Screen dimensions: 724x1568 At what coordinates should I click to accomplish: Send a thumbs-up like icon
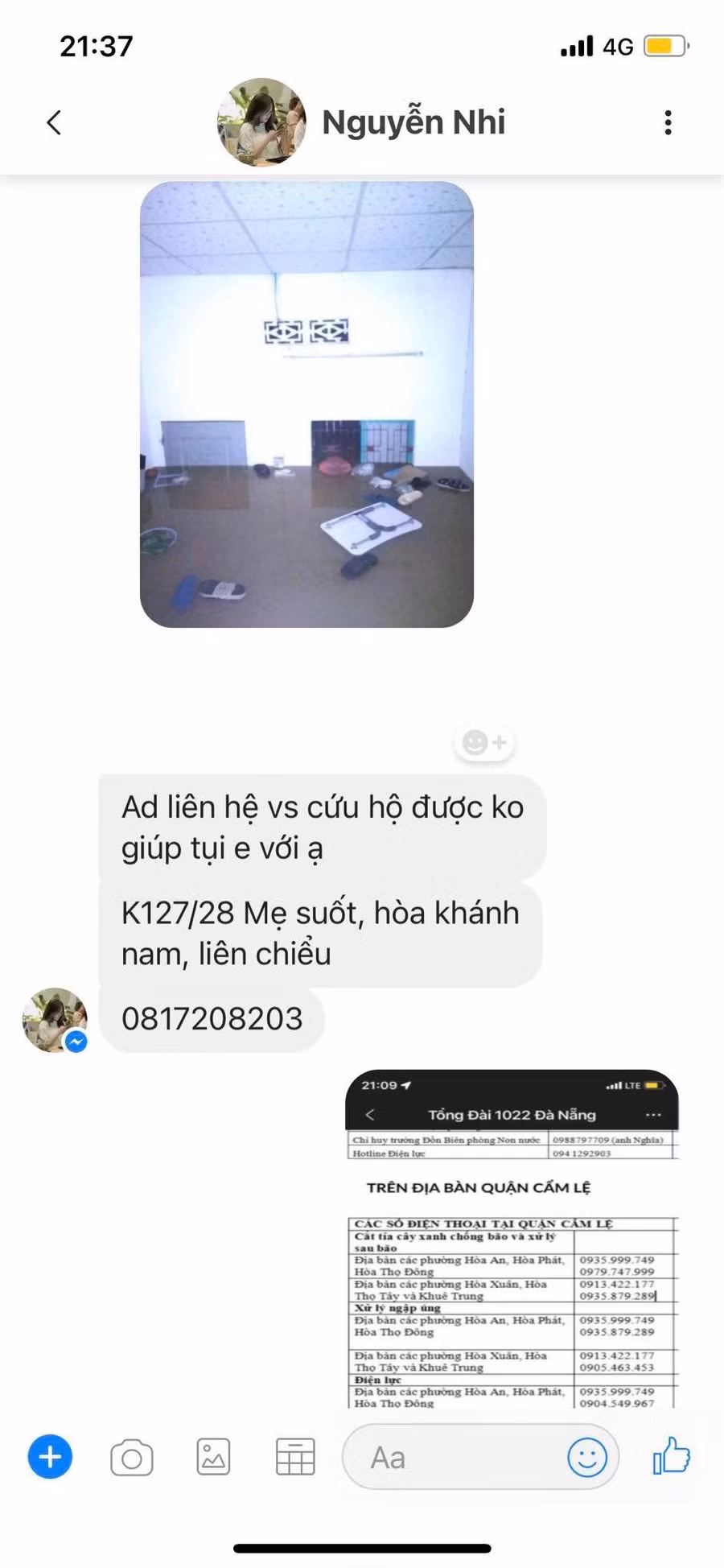pyautogui.click(x=671, y=1457)
